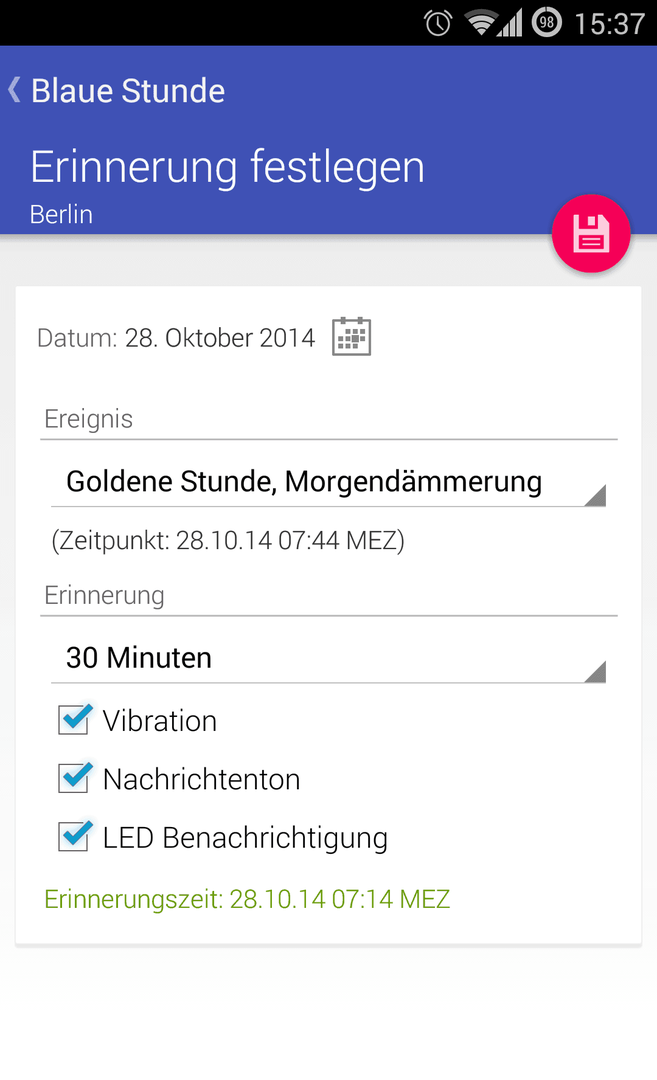Toggle the LED Benachrichtigung checkbox
Screen dimensions: 657x1080
[x=75, y=837]
